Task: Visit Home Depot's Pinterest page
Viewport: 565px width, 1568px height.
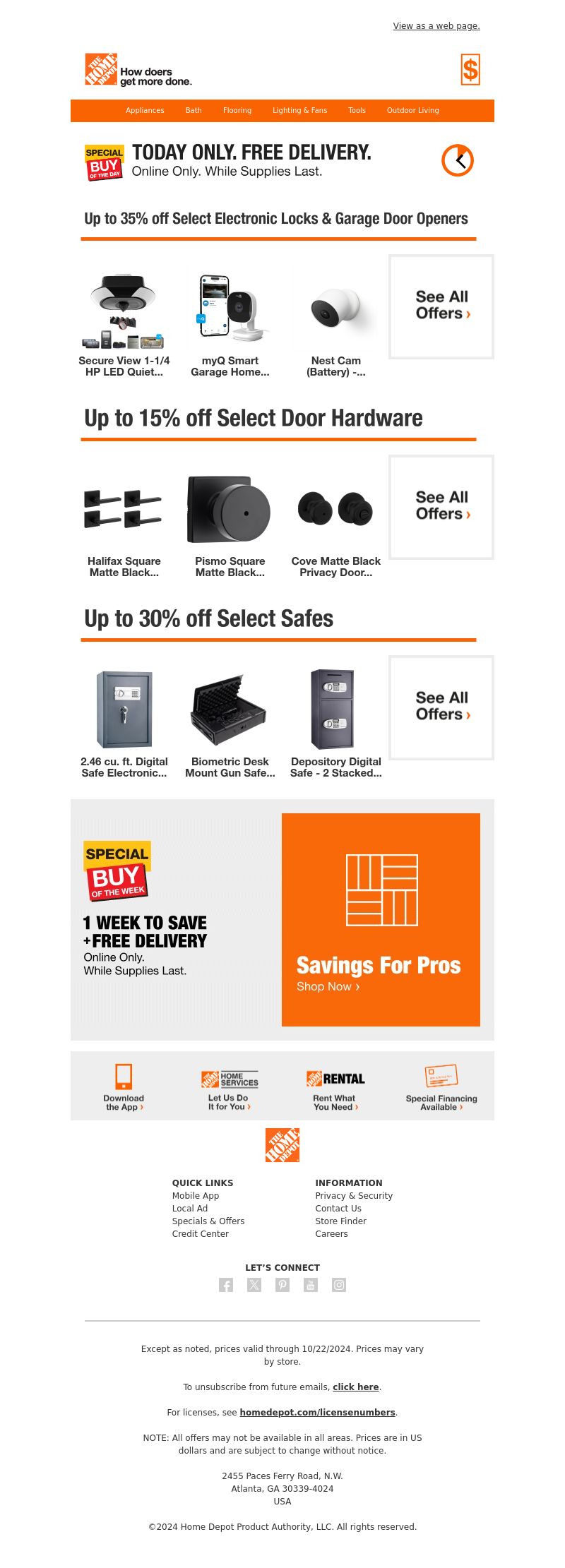Action: (x=282, y=1285)
